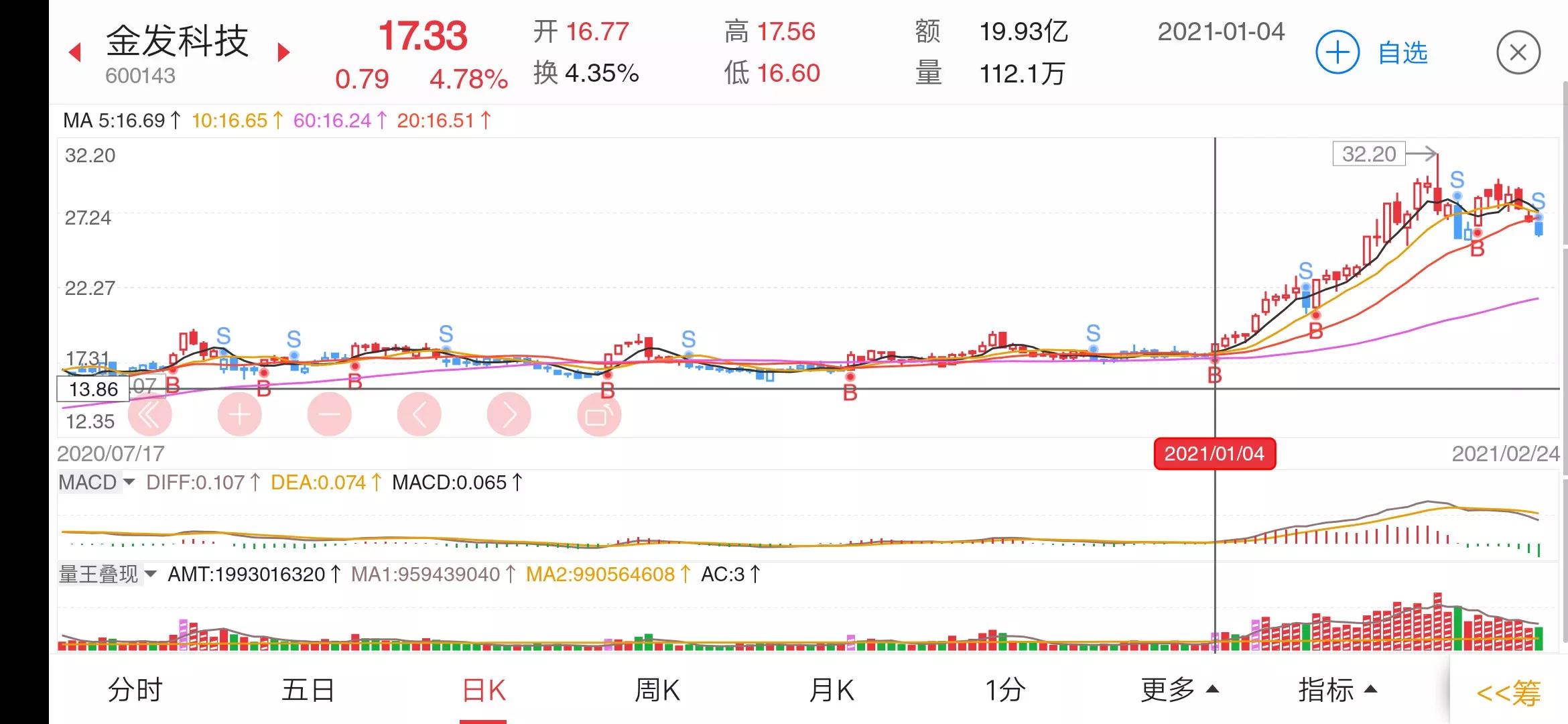
Task: Zoom in the K-line chart
Action: click(239, 415)
